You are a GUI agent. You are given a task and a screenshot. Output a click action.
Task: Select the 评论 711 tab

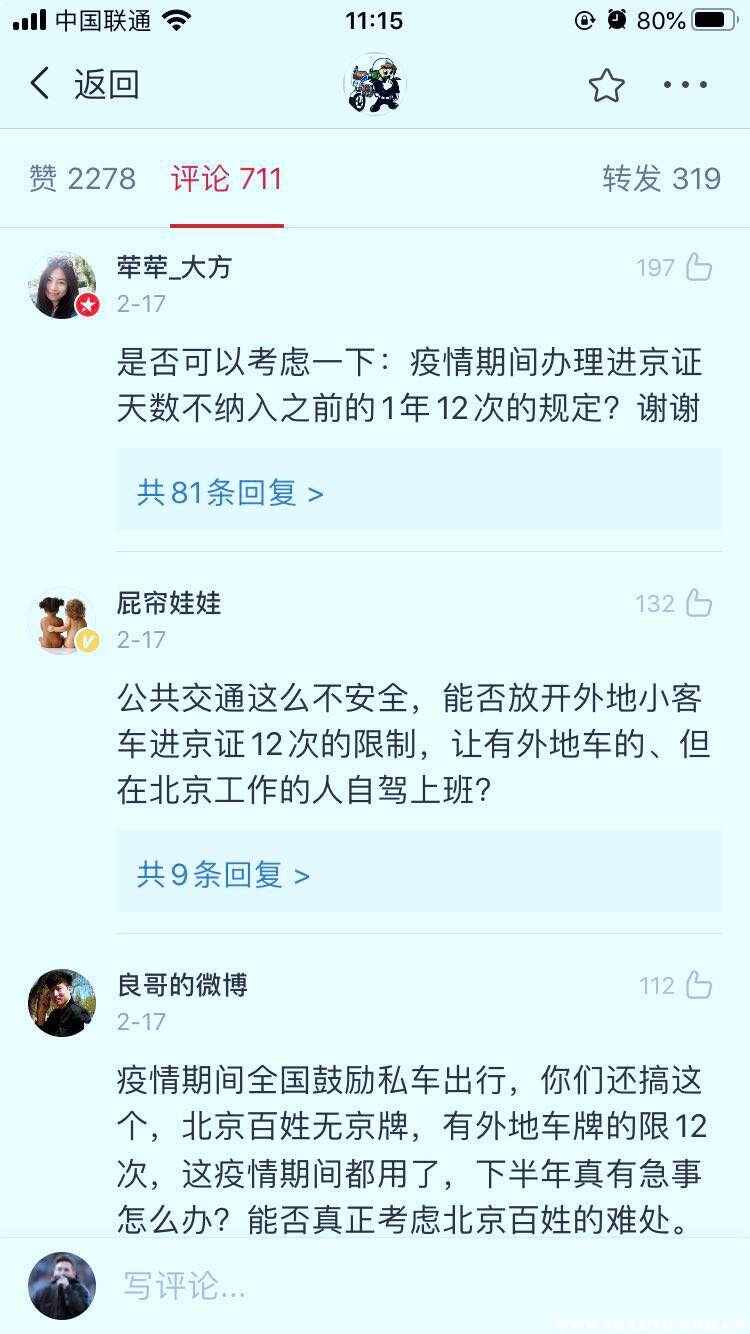click(x=226, y=179)
